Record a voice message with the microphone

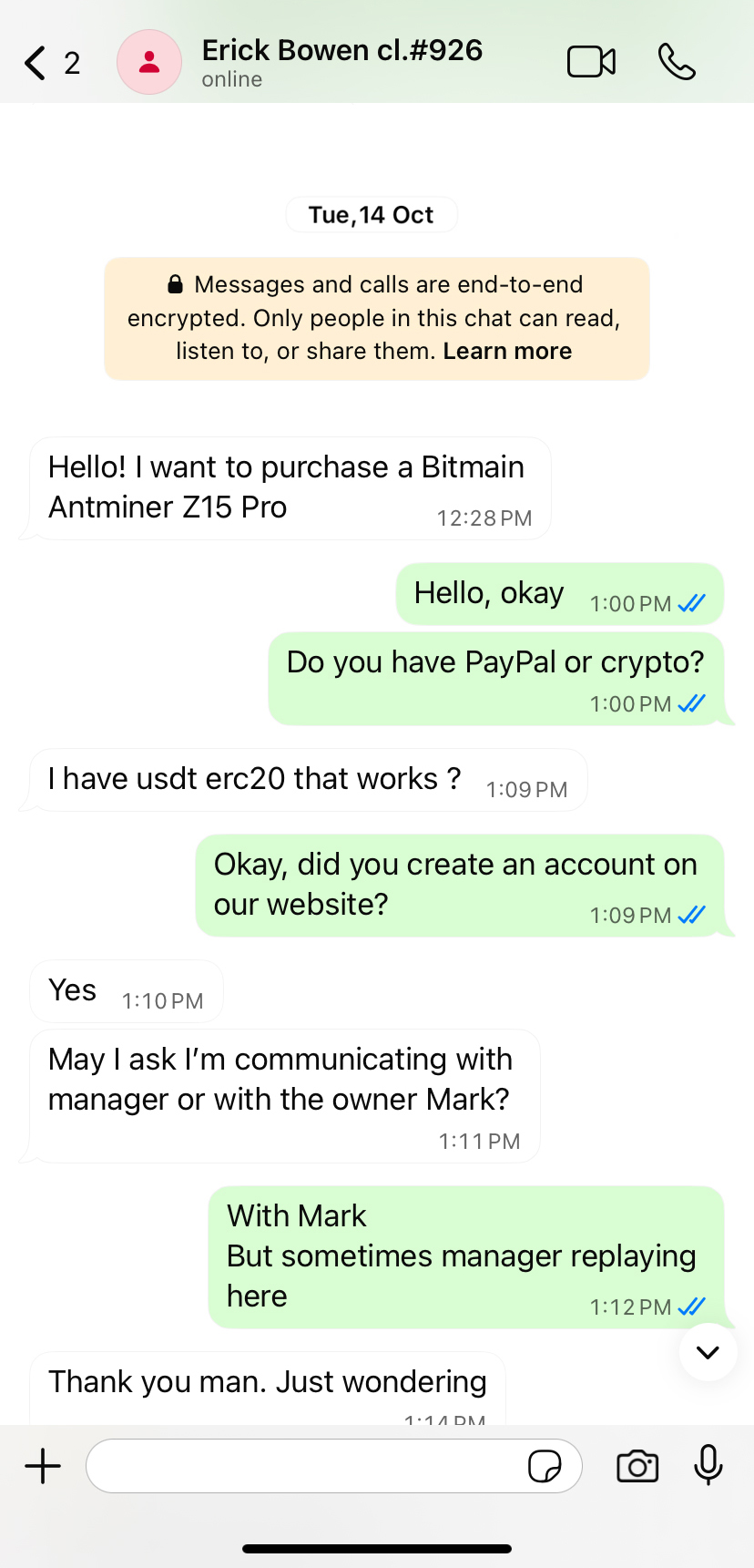click(x=708, y=1466)
